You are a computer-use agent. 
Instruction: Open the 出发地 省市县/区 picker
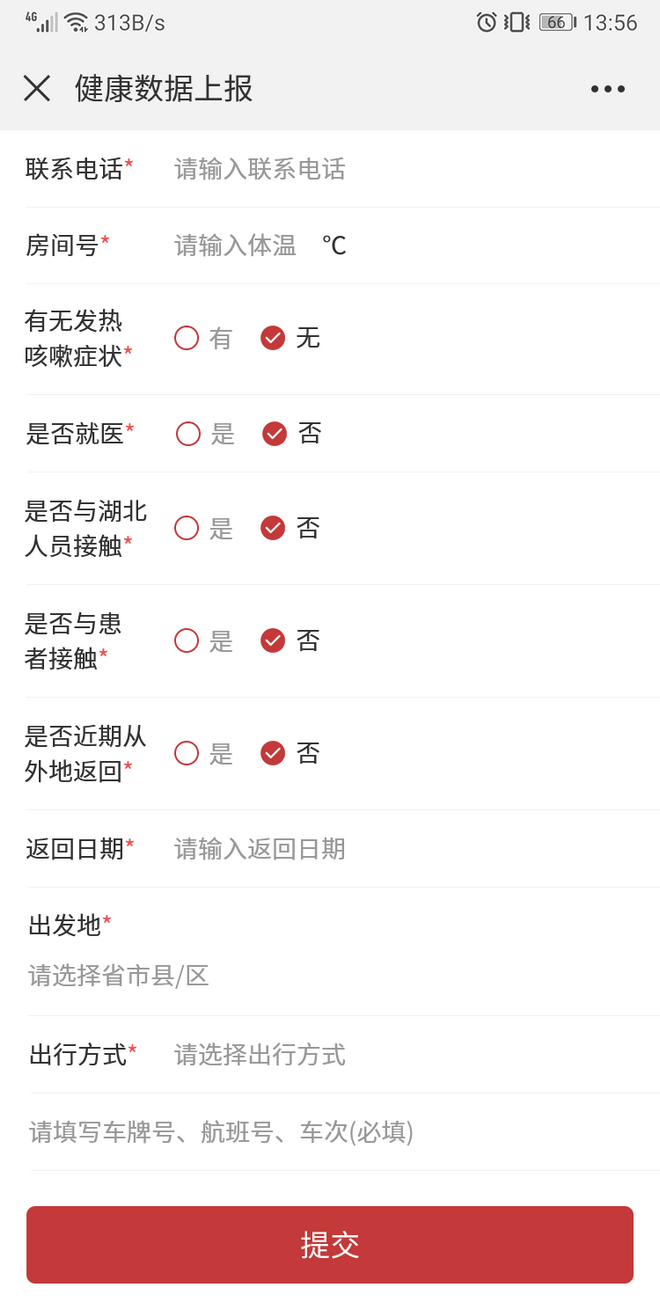click(330, 976)
